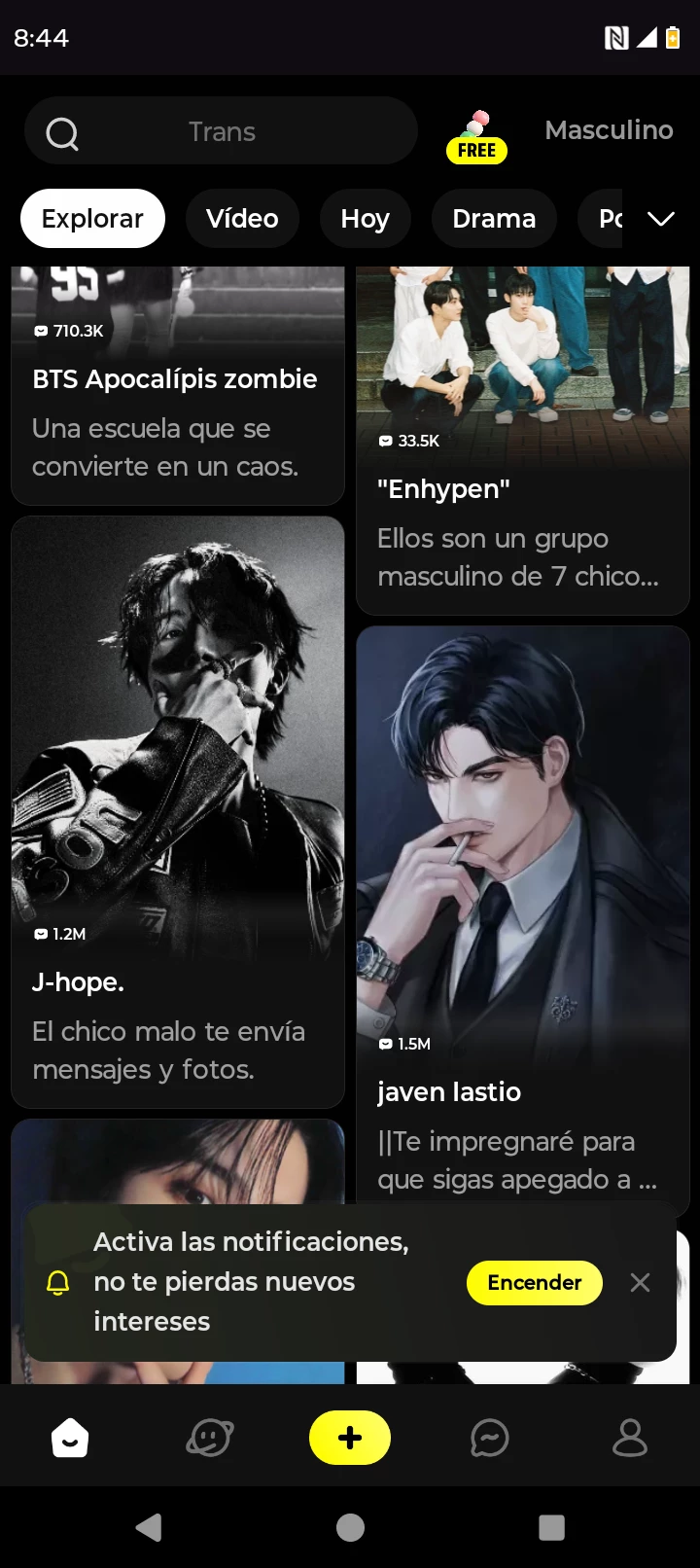Open the BTS Apocalípis zombie card
Viewport: 700px width, 1568px height.
pyautogui.click(x=177, y=409)
